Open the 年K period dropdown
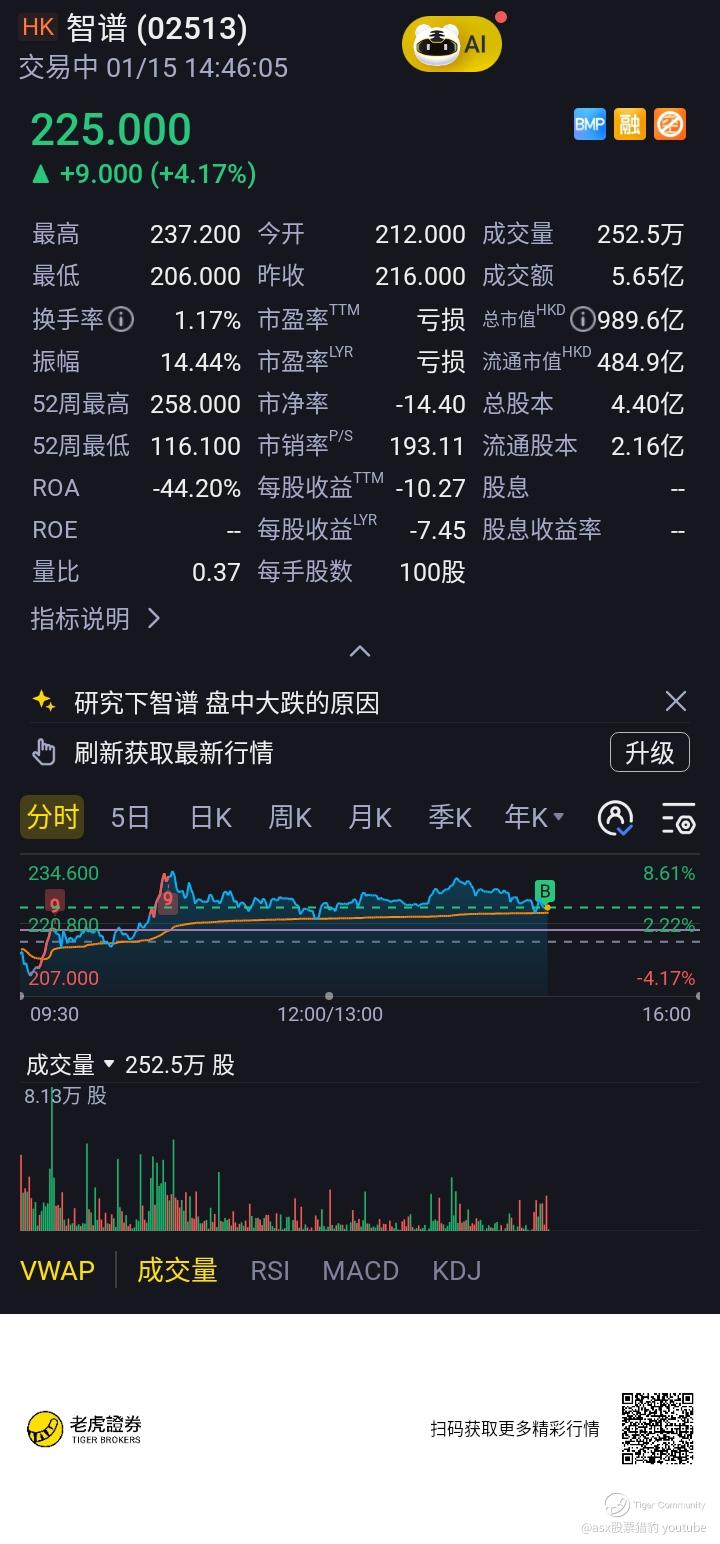Image resolution: width=720 pixels, height=1544 pixels. click(x=534, y=818)
